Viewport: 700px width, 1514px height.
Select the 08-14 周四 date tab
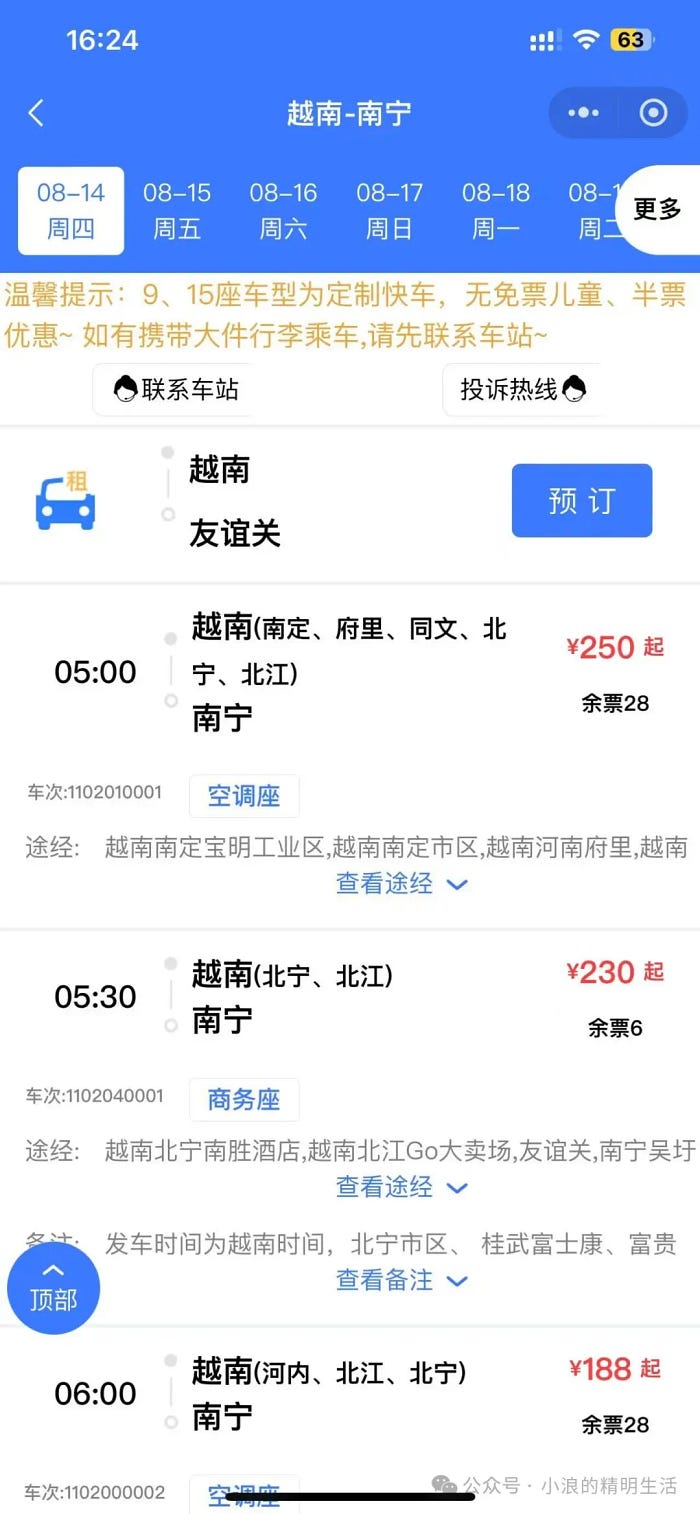point(71,210)
